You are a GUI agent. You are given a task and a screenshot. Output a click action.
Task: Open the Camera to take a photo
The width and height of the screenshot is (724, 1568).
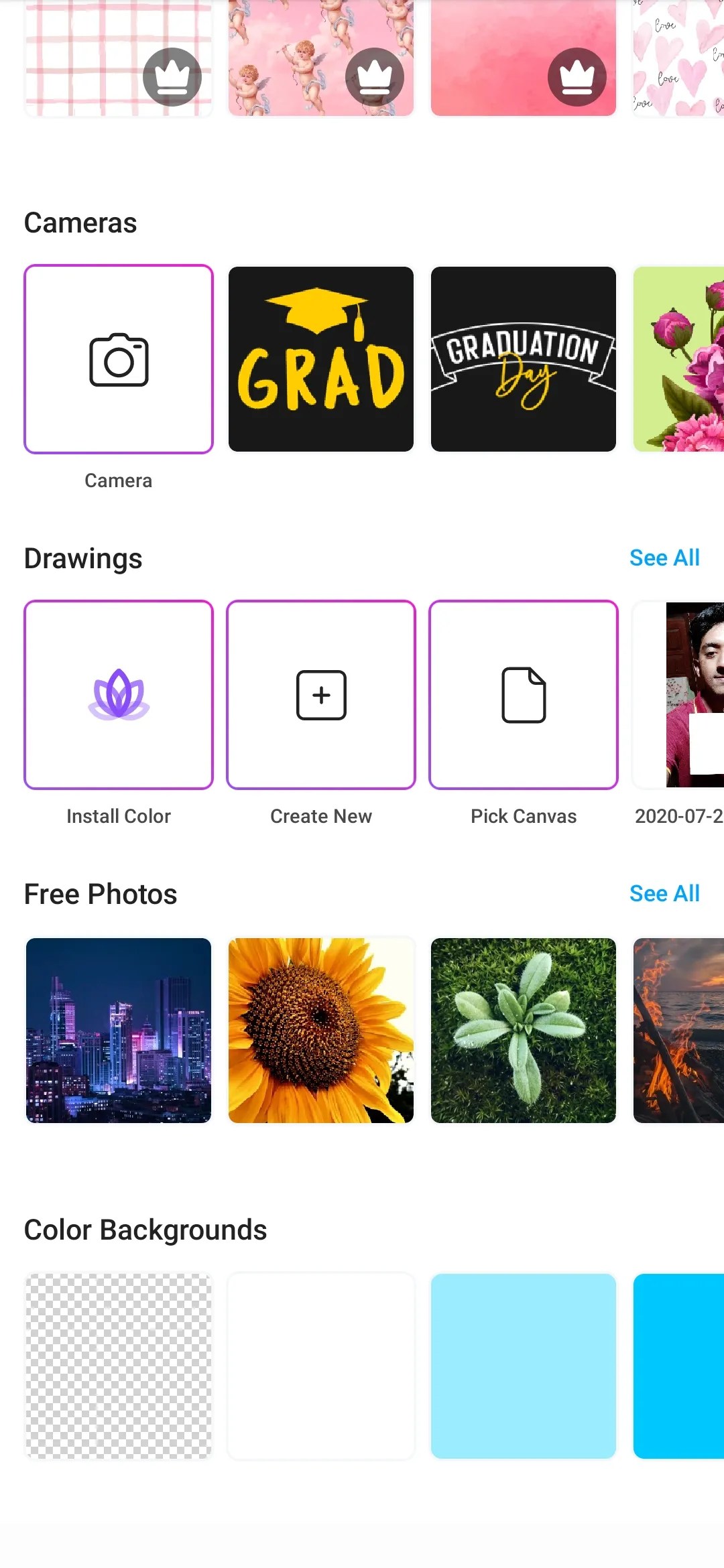point(118,360)
